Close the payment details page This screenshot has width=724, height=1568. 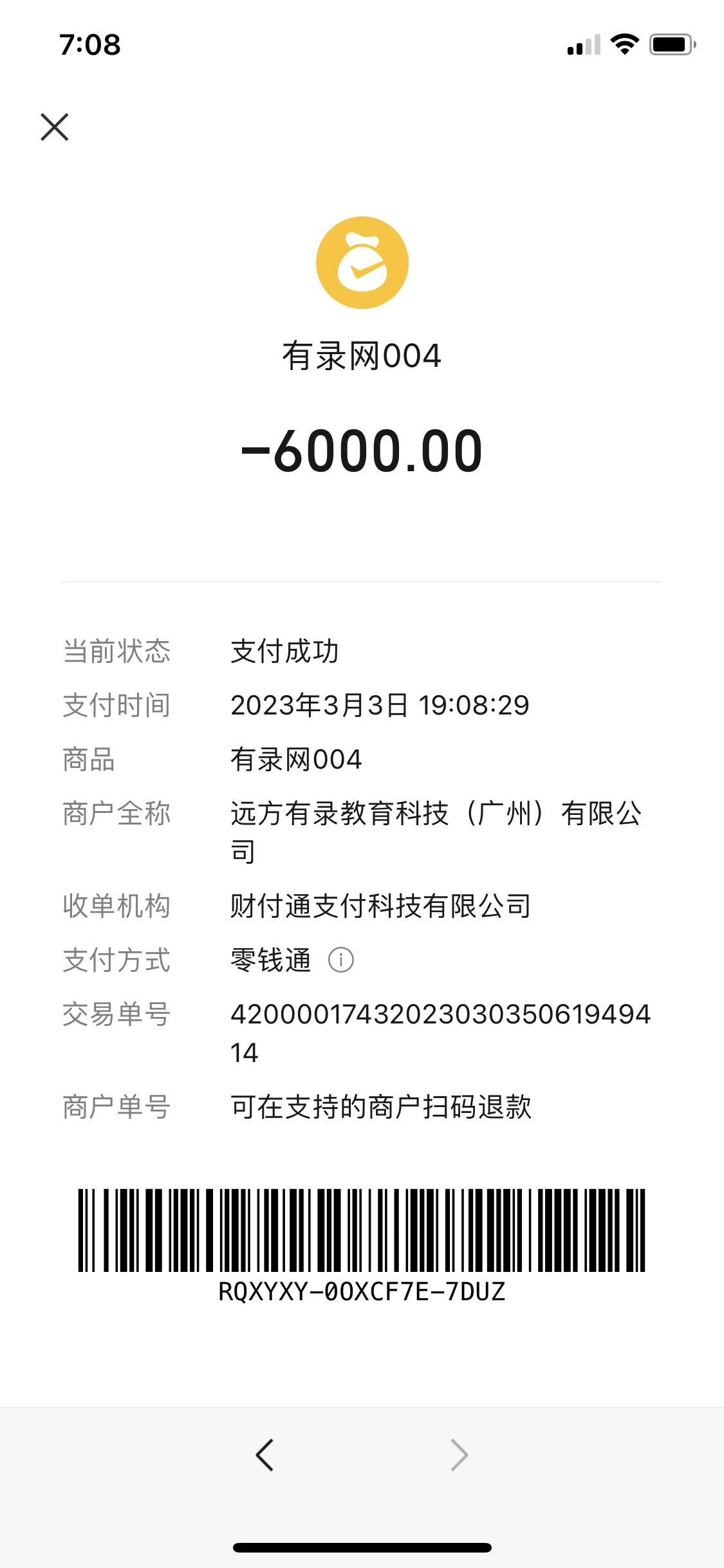55,127
